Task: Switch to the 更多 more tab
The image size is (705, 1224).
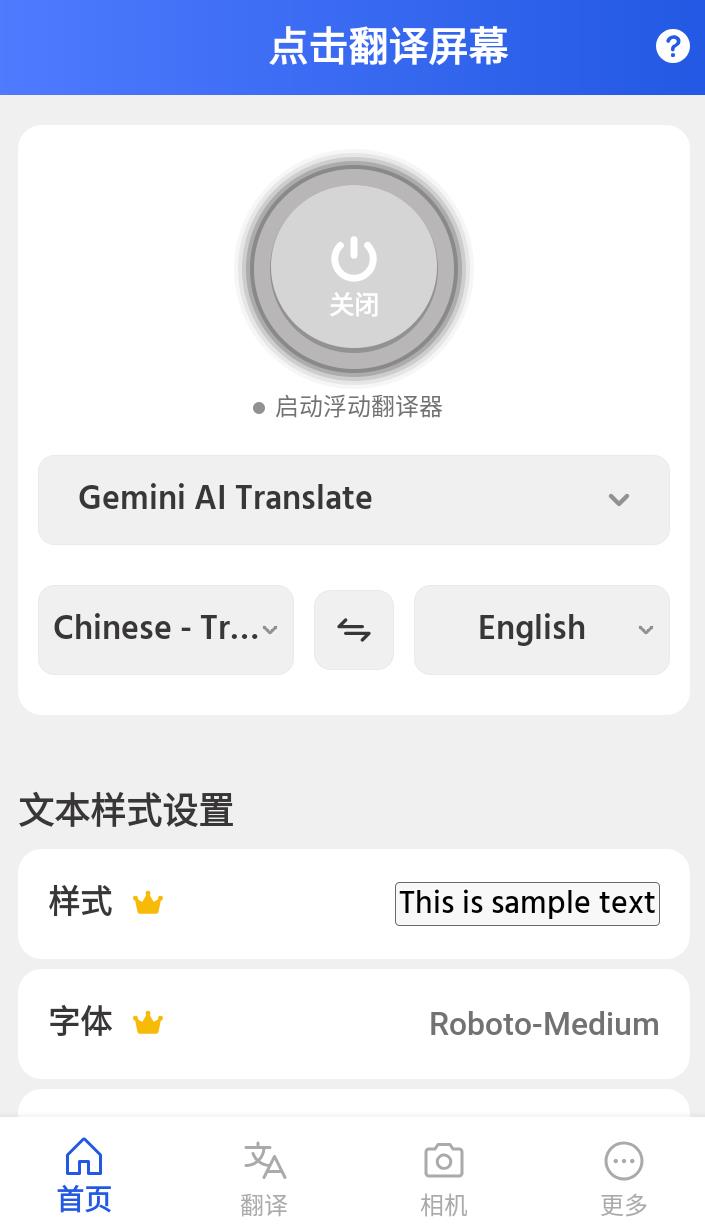Action: point(624,1178)
